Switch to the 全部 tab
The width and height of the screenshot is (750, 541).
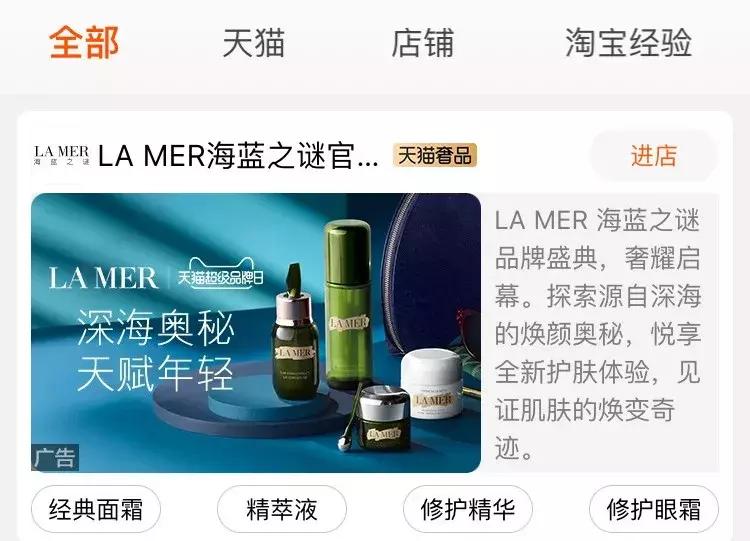84,43
